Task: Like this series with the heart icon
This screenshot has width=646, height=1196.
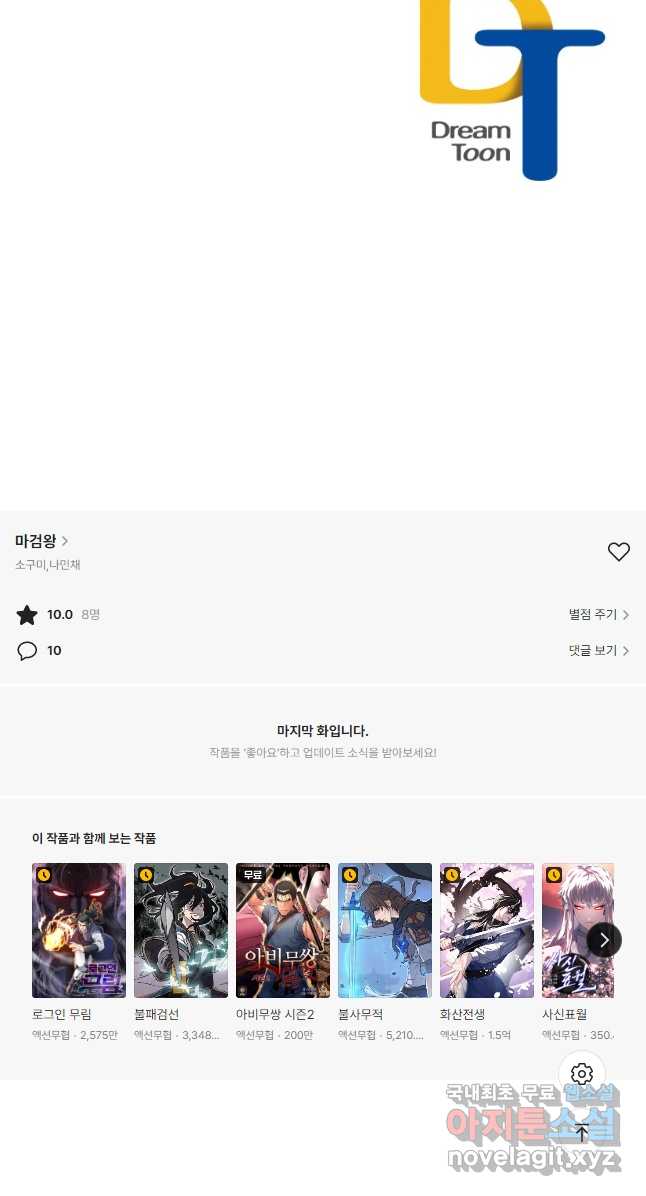Action: pos(618,551)
